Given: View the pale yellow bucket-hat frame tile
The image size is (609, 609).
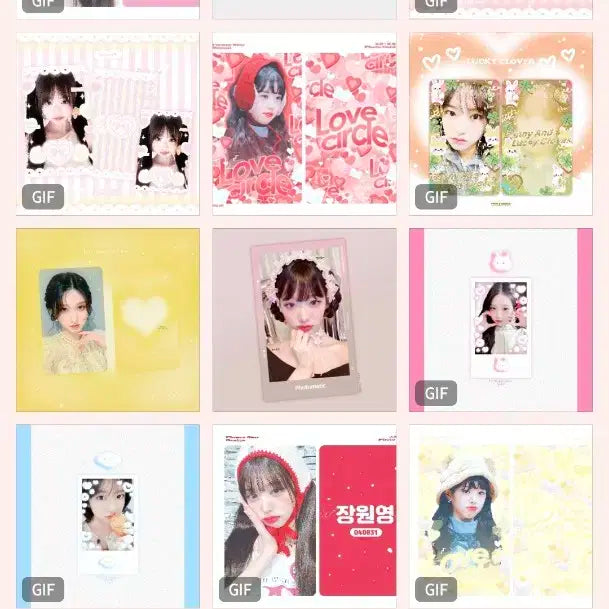Looking at the screenshot, I should tap(500, 515).
